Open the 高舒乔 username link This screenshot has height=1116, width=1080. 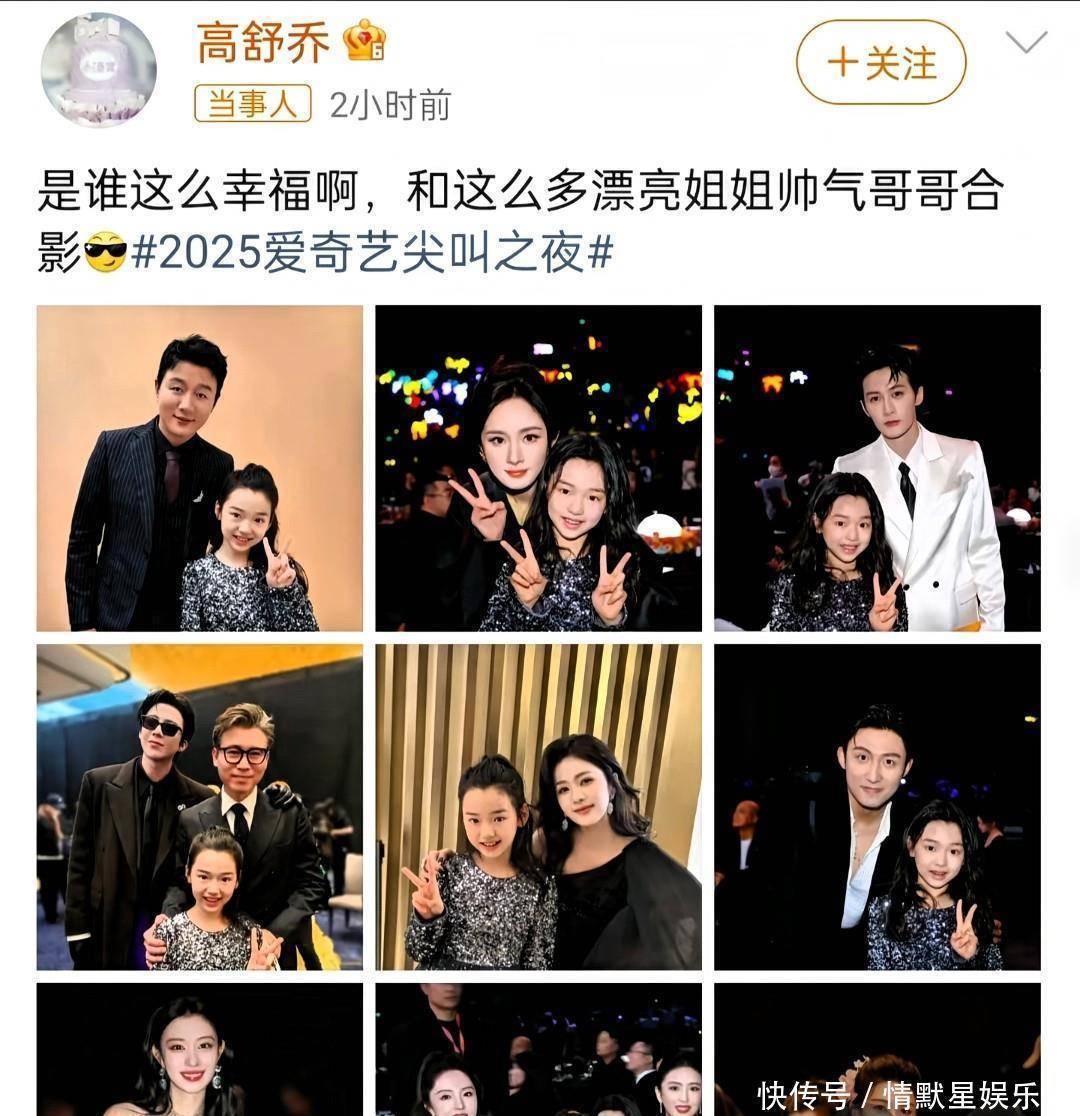pos(264,43)
